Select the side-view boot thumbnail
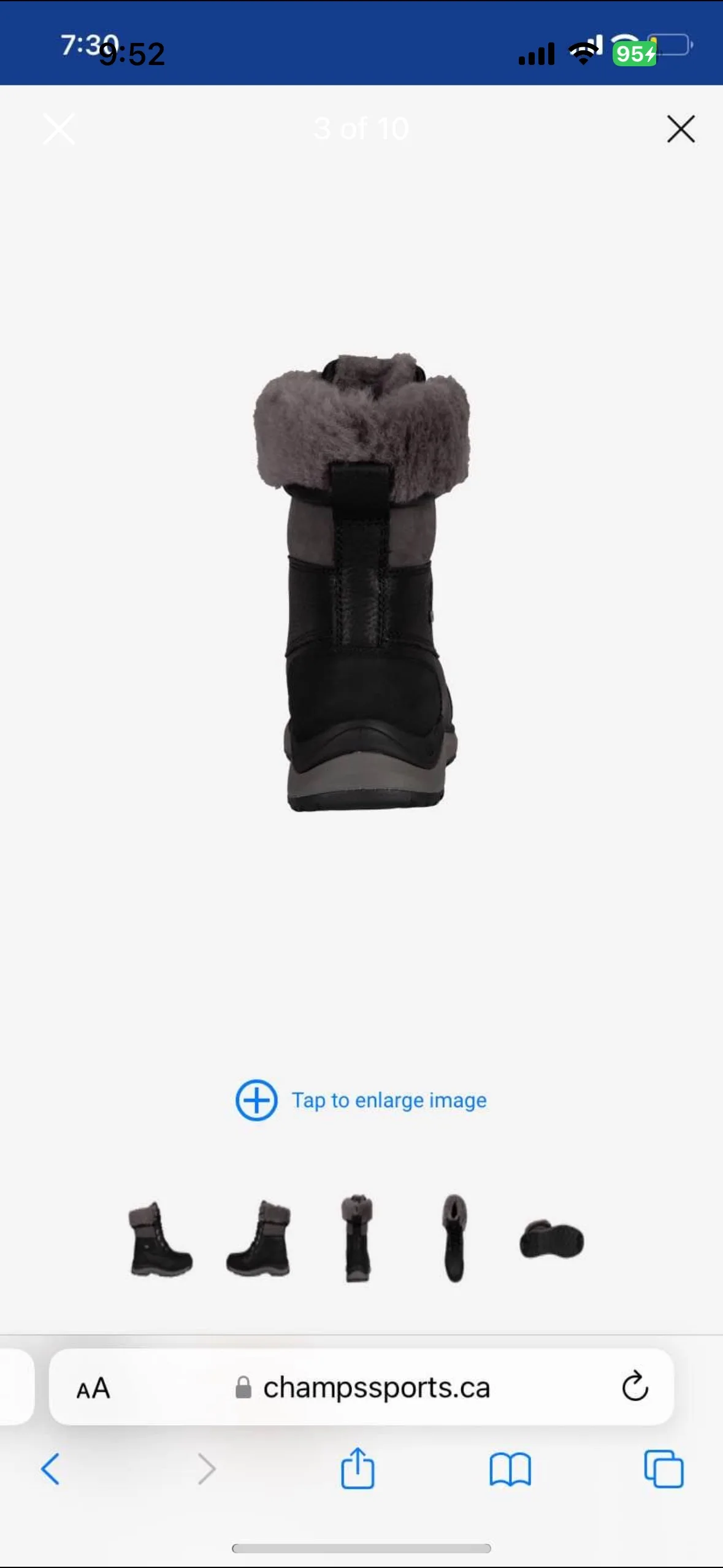 pyautogui.click(x=159, y=1239)
